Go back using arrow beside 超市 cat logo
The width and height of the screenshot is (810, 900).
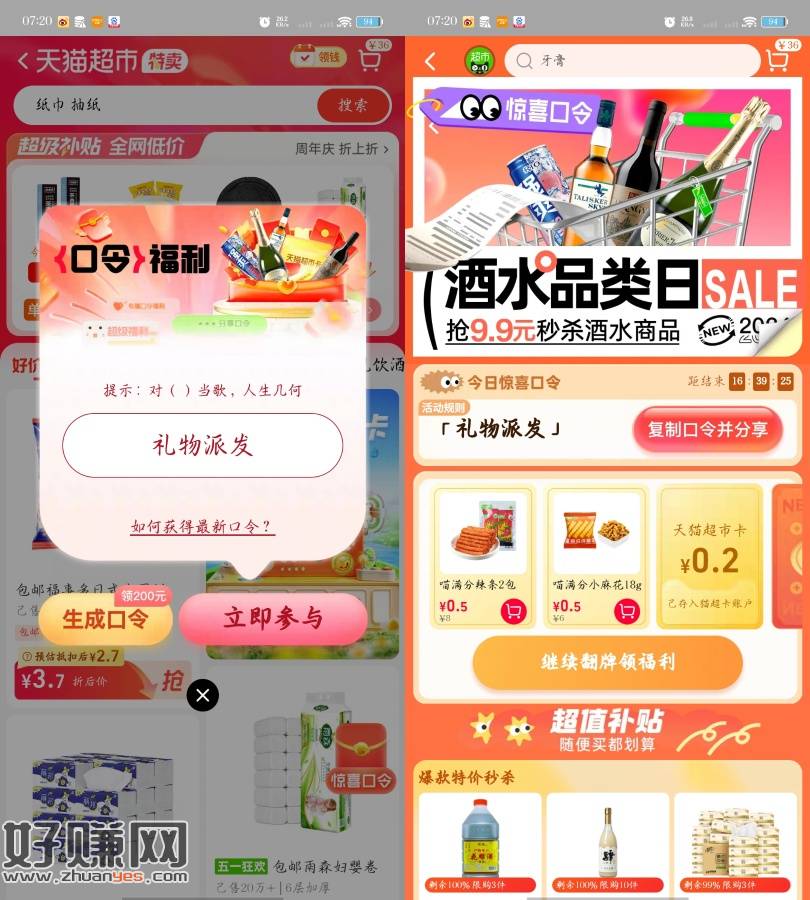coord(430,61)
